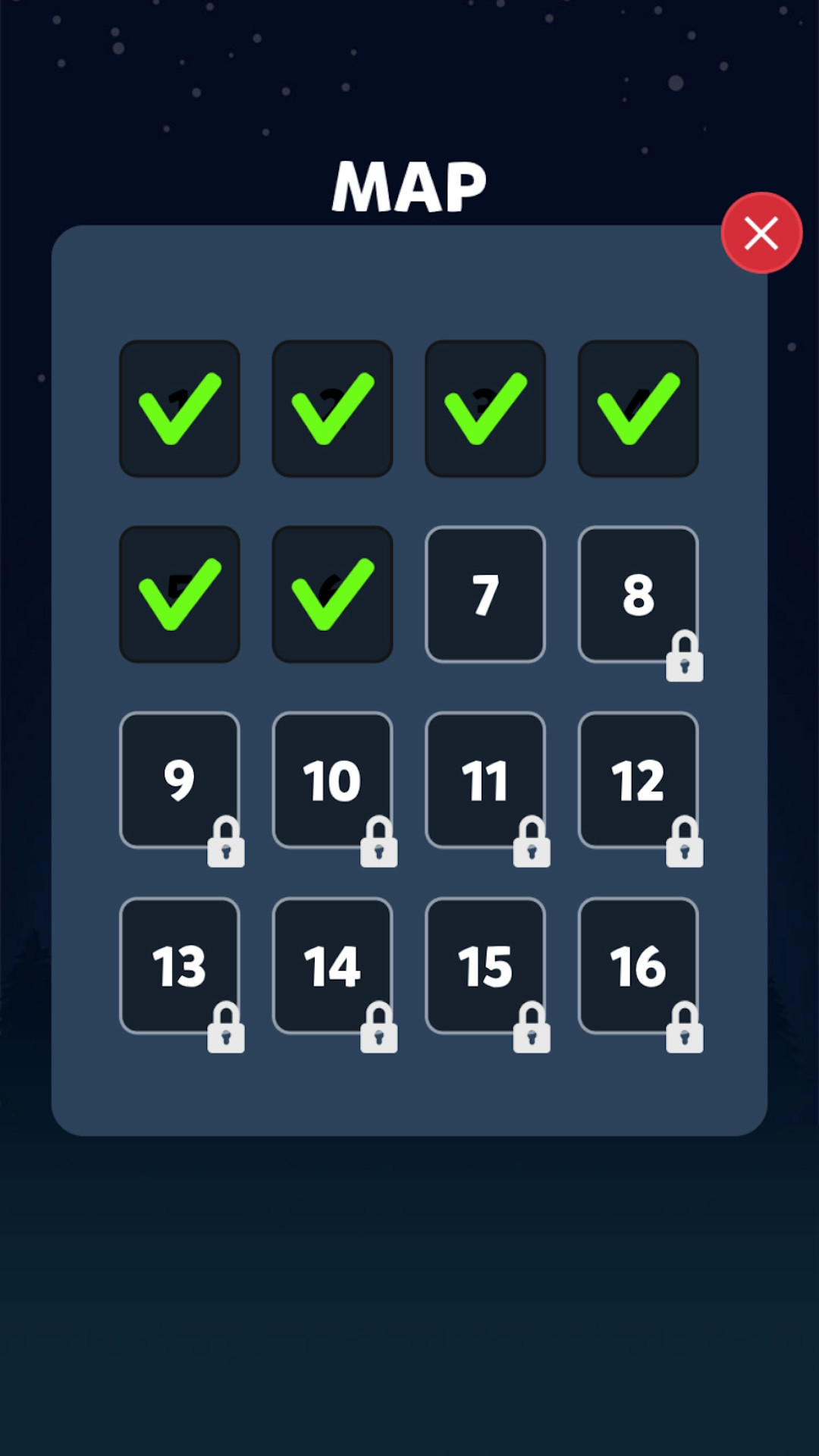Replay completed level 4
Viewport: 819px width, 1456px height.
pyautogui.click(x=638, y=409)
